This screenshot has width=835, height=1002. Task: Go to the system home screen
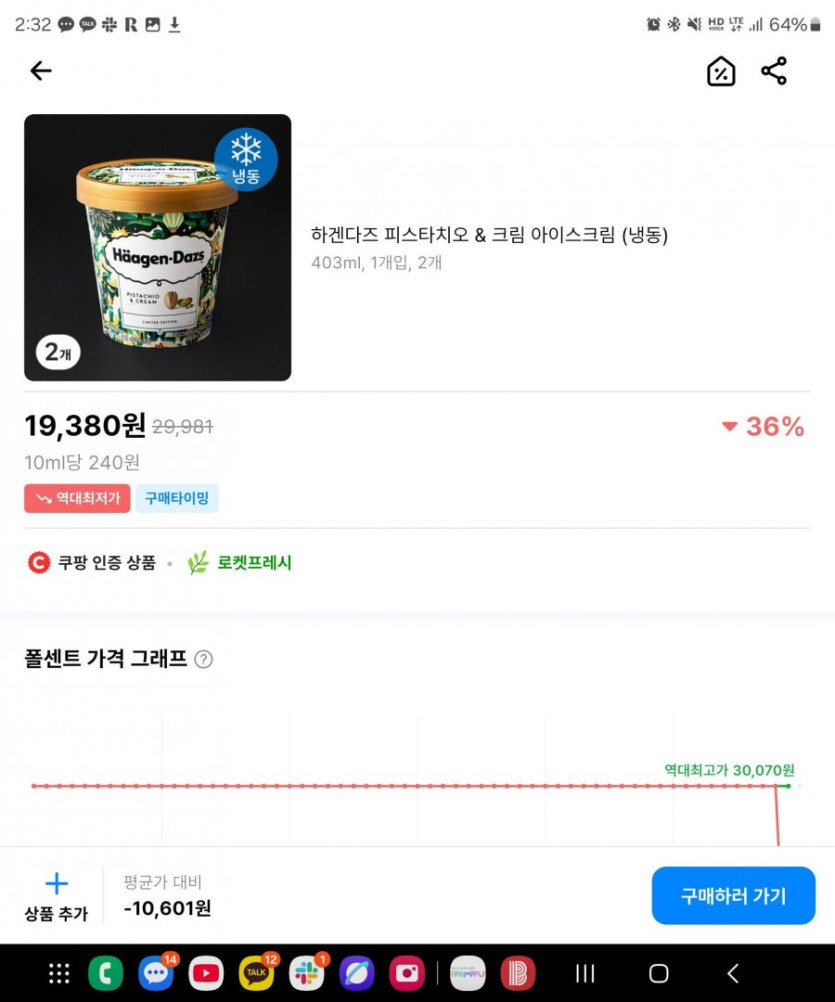click(x=658, y=973)
